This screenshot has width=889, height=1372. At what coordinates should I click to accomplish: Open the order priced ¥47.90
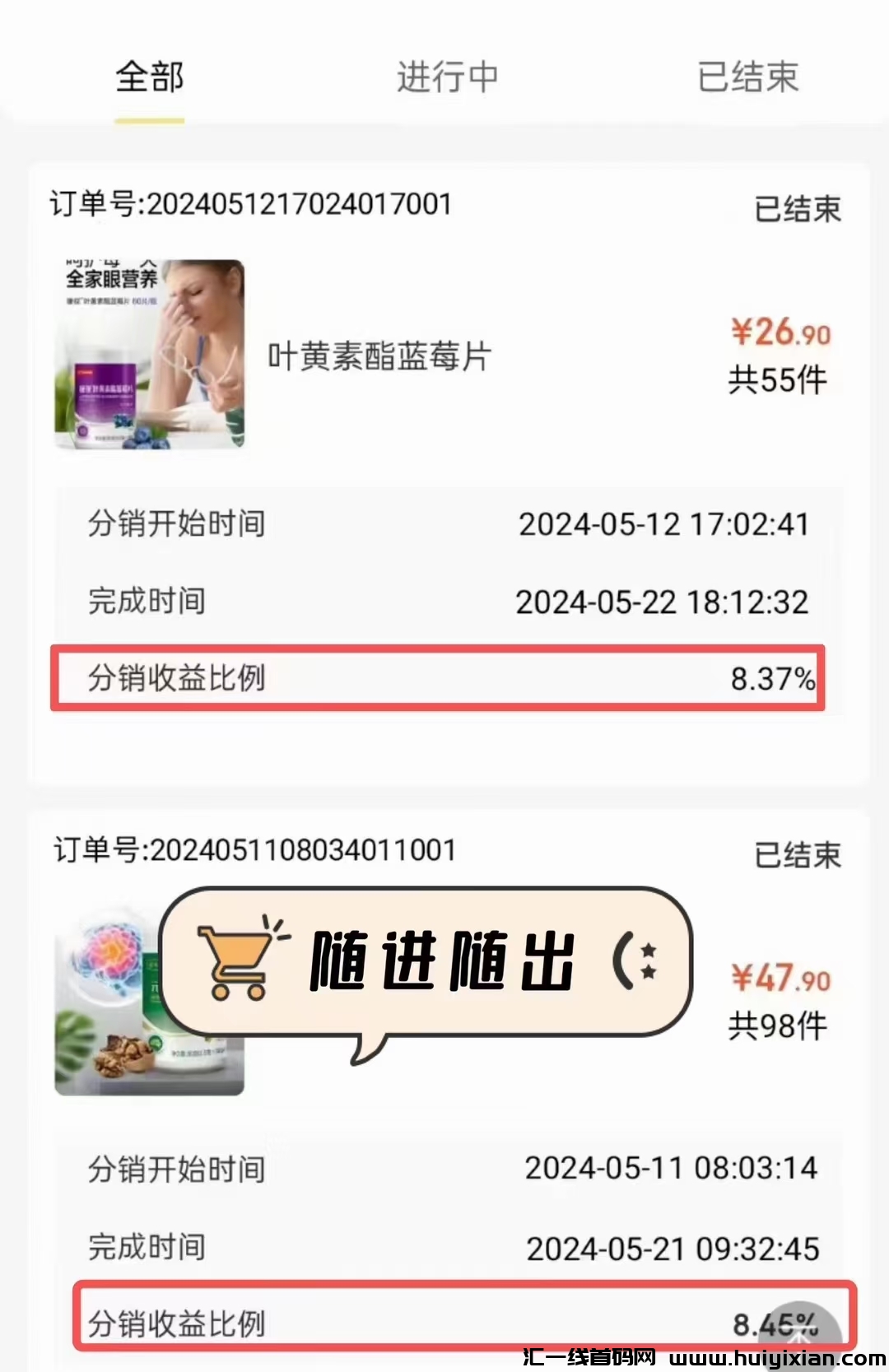(780, 979)
